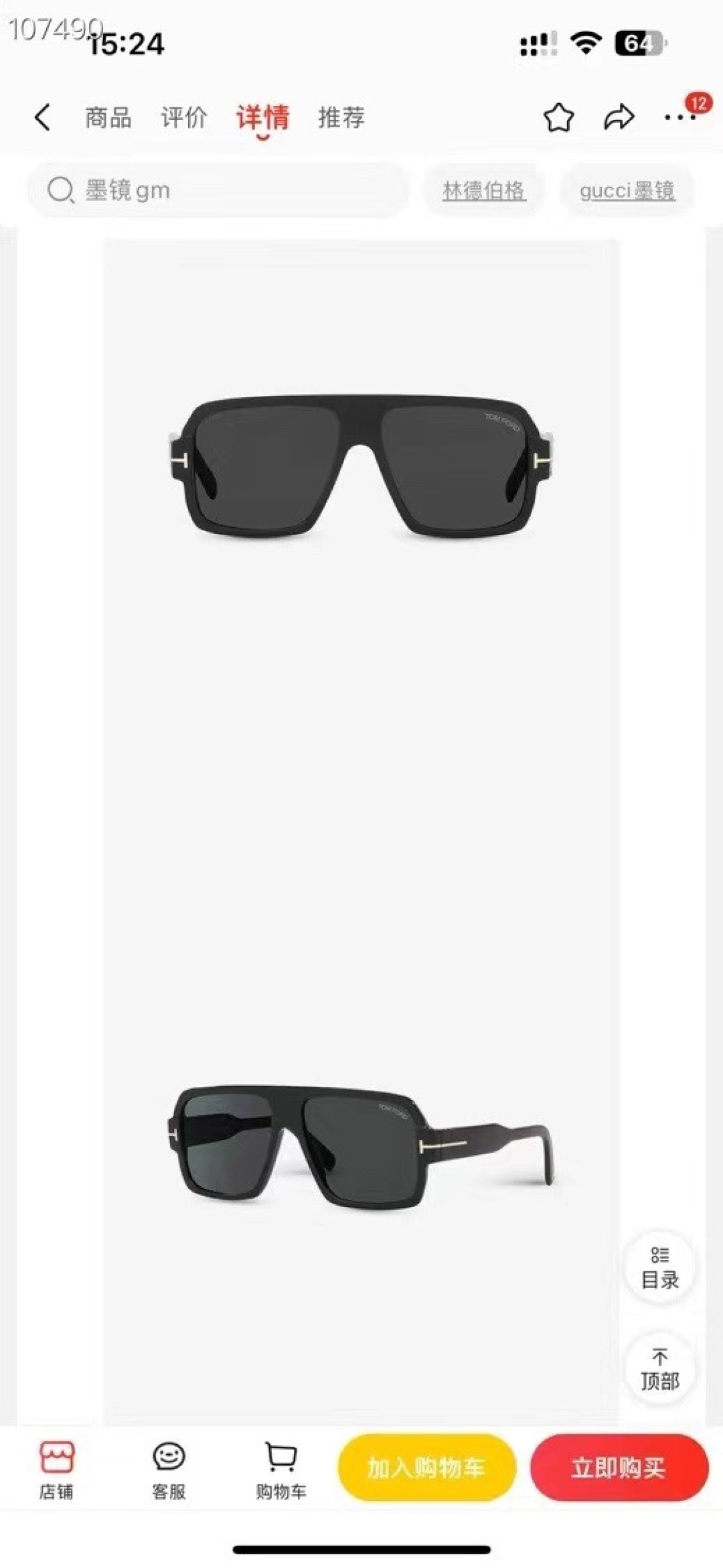Visit the 店铺 store page
Screen dimensions: 723x1568
click(x=56, y=1470)
